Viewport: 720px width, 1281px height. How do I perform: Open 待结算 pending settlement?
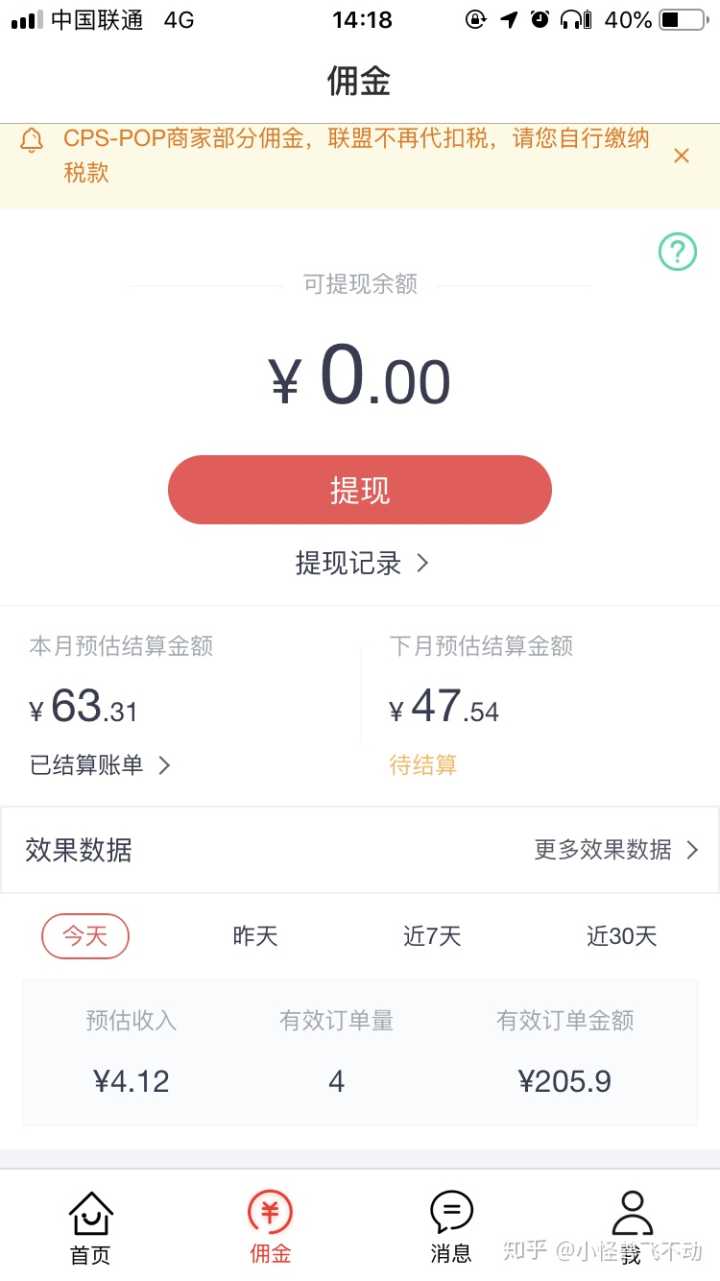click(x=423, y=765)
